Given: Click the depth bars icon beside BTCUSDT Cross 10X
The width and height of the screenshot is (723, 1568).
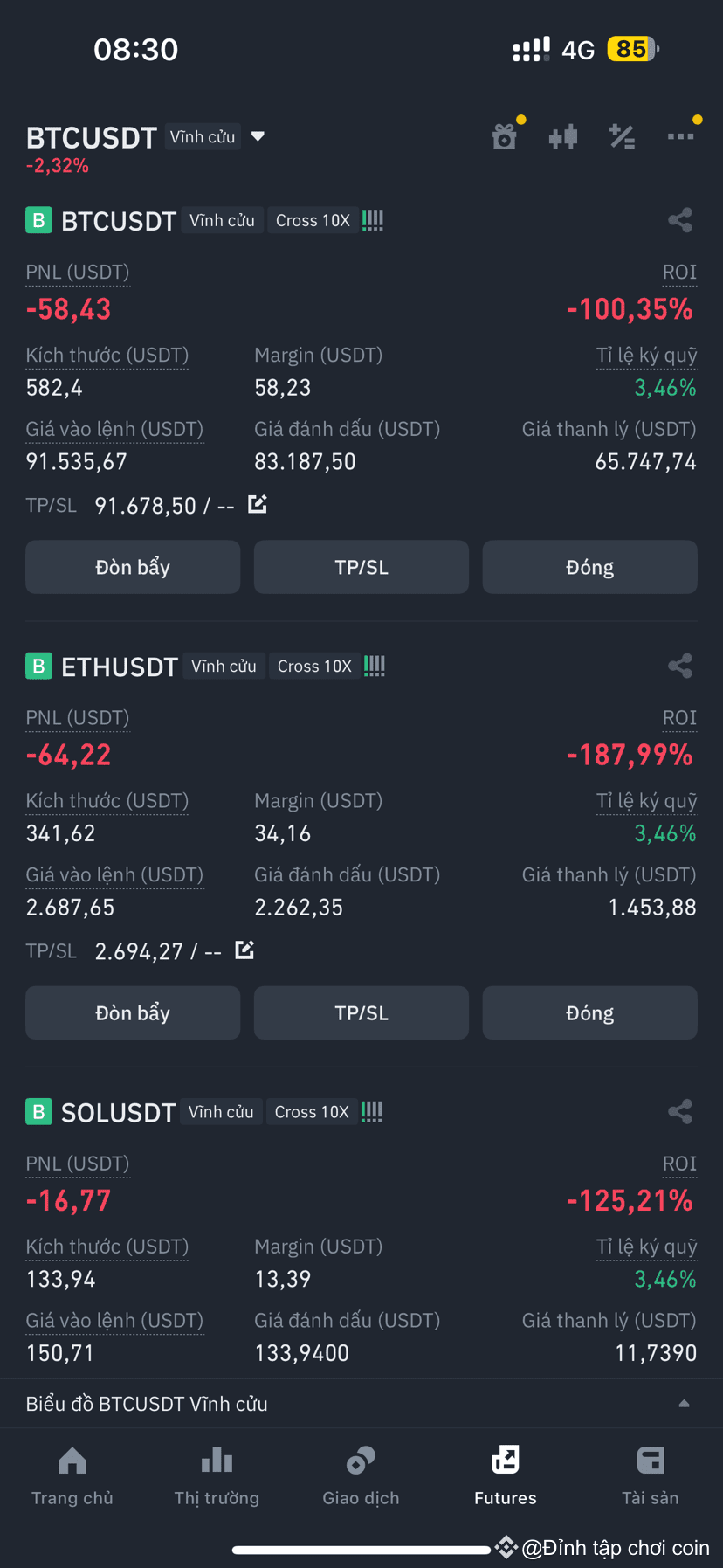Looking at the screenshot, I should (x=373, y=220).
